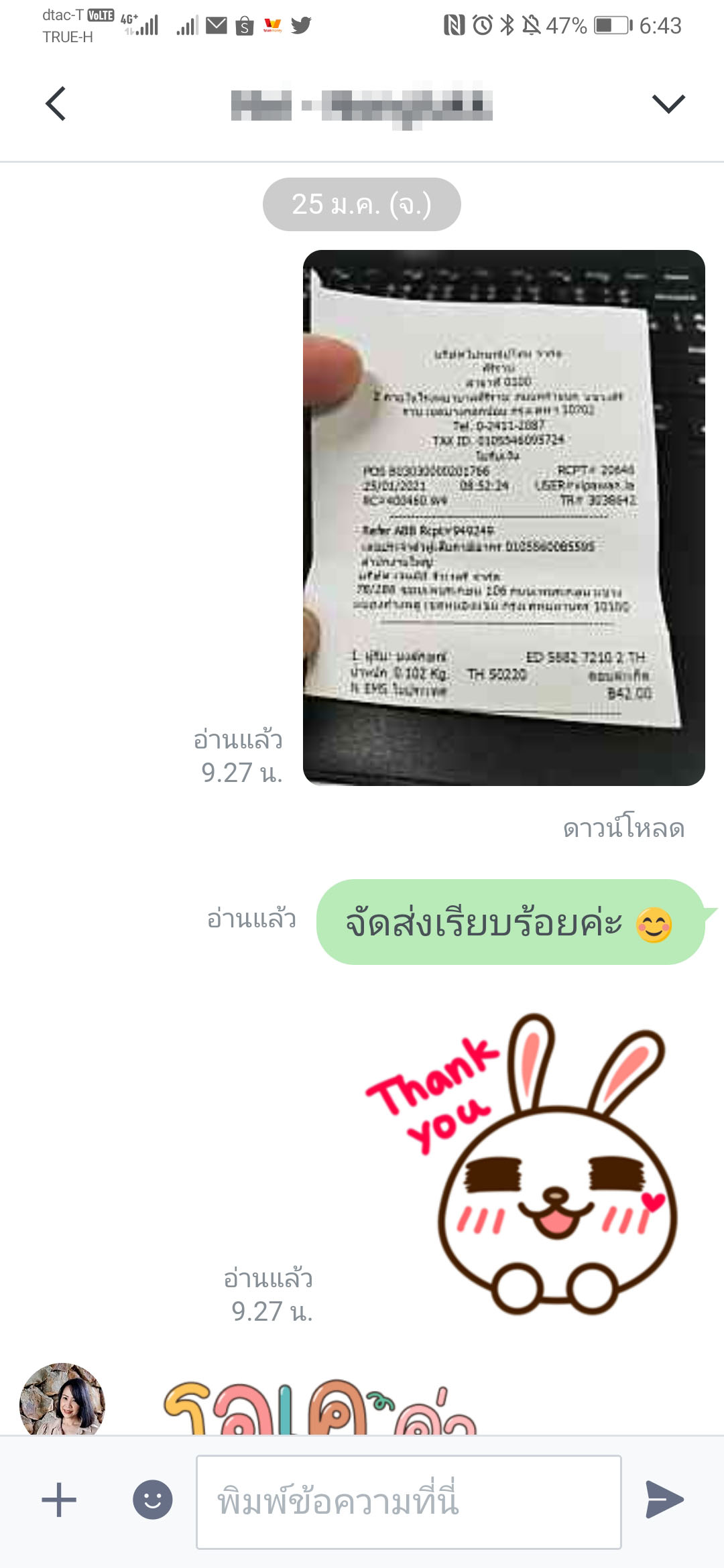Image resolution: width=724 pixels, height=1568 pixels.
Task: Open the sender's profile picture
Action: 62,1400
